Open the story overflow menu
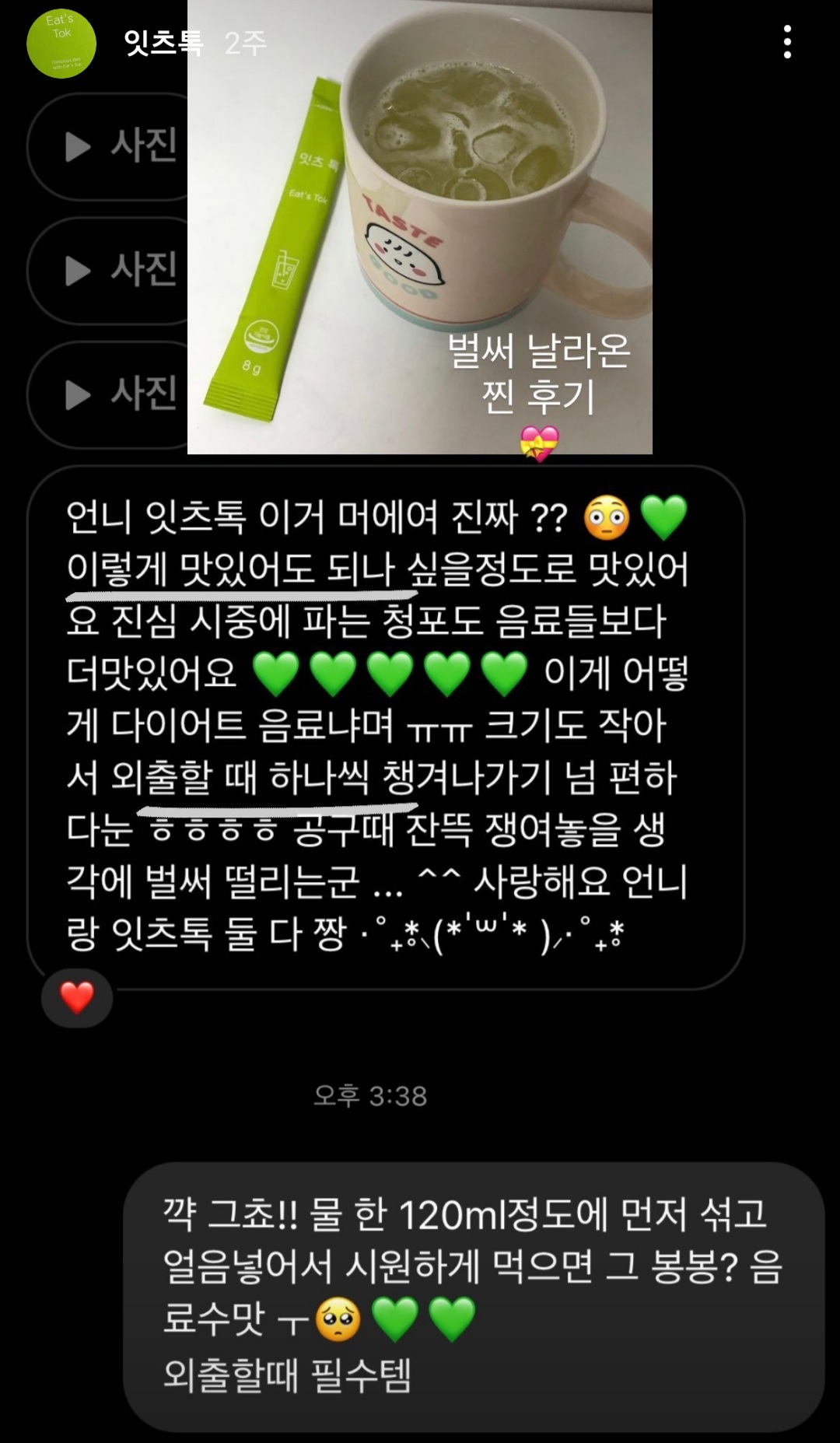 click(x=787, y=42)
